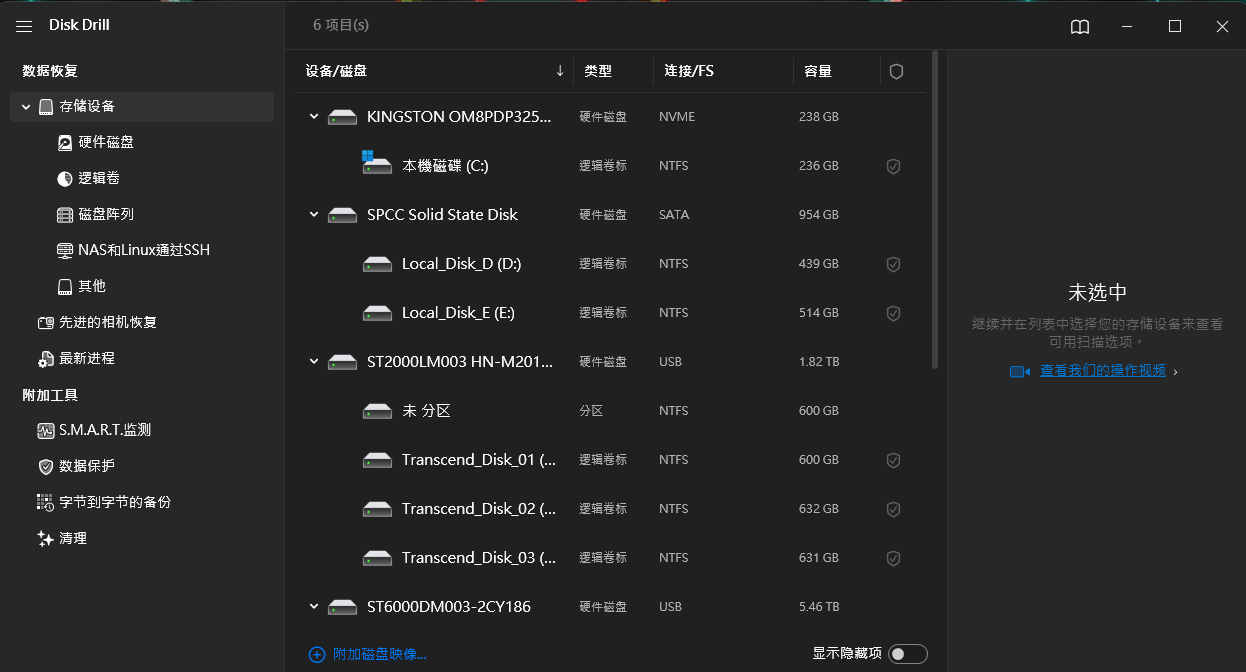Collapse the ST2000LM003 disk
Image resolution: width=1246 pixels, height=672 pixels.
(314, 362)
